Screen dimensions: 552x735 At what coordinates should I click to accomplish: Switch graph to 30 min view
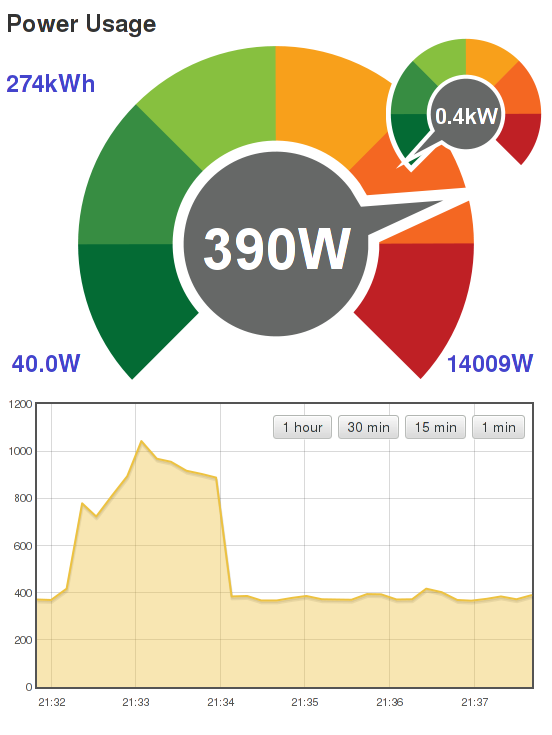[368, 427]
